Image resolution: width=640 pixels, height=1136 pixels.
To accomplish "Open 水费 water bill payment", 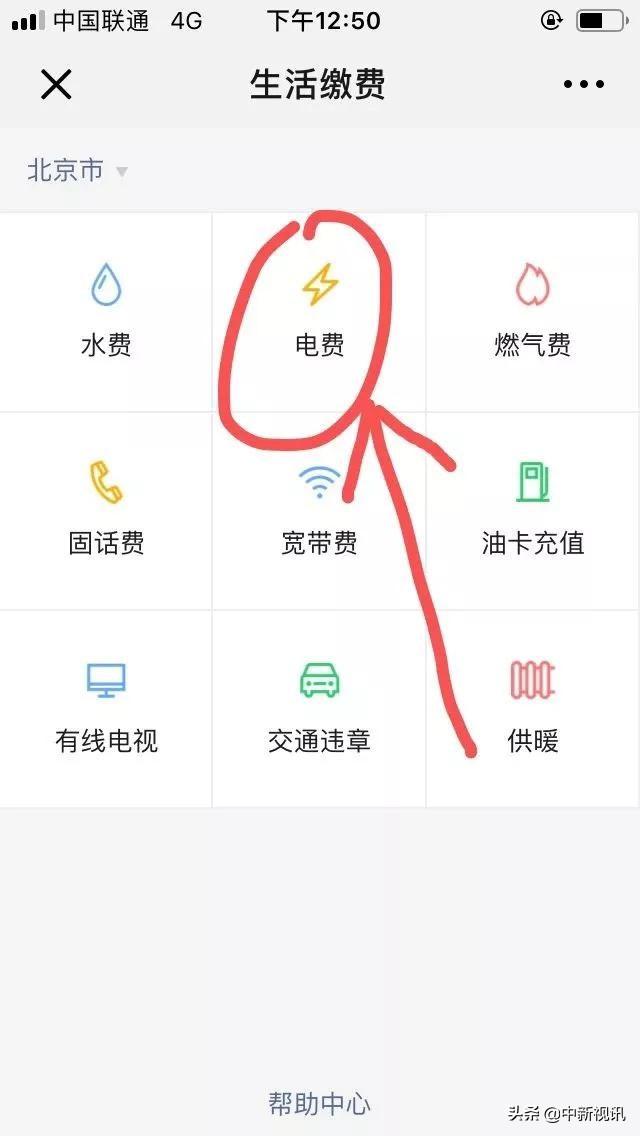I will [x=106, y=311].
